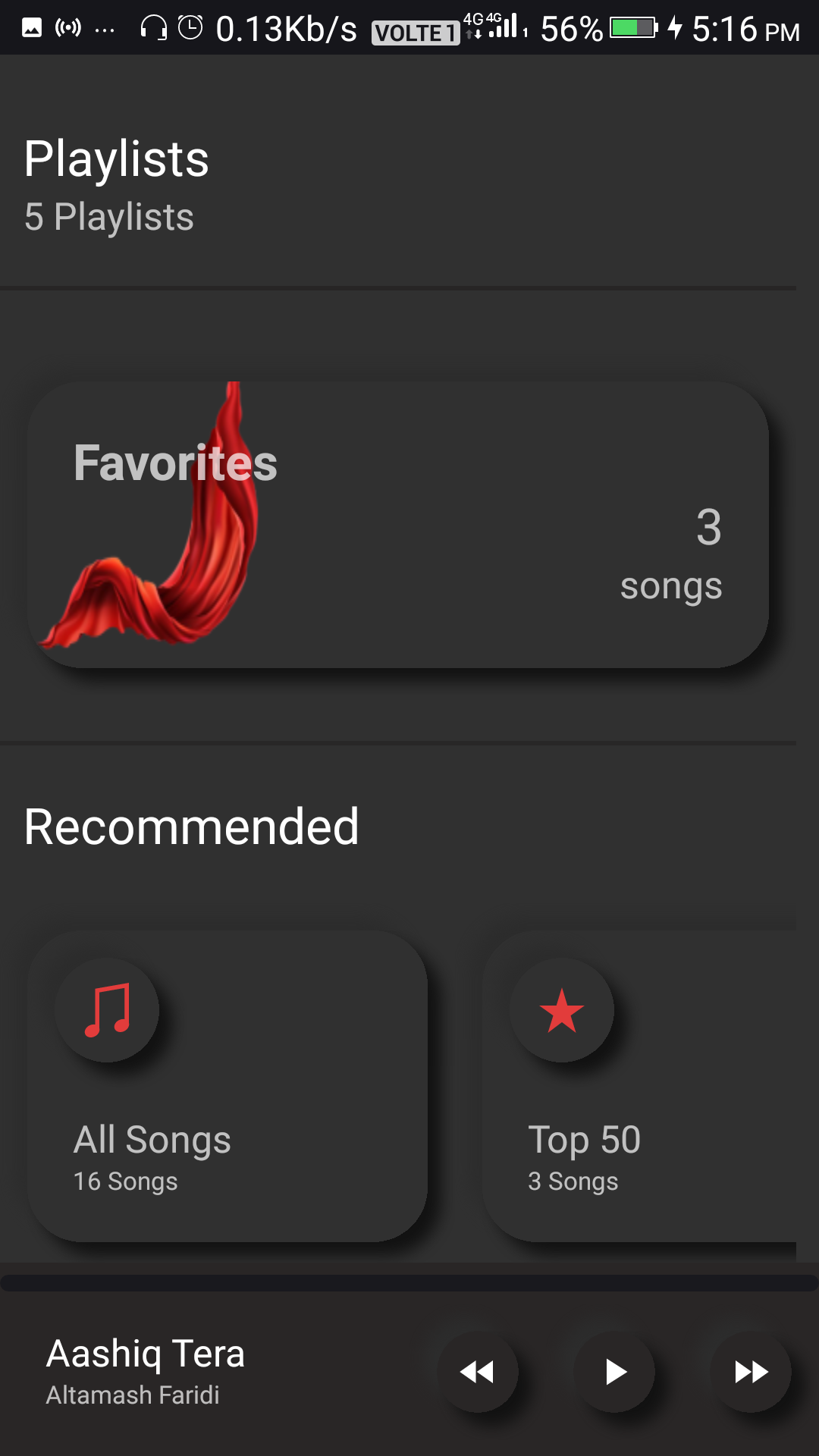Tap the headphones icon in the status bar
The width and height of the screenshot is (819, 1456).
coord(155,28)
